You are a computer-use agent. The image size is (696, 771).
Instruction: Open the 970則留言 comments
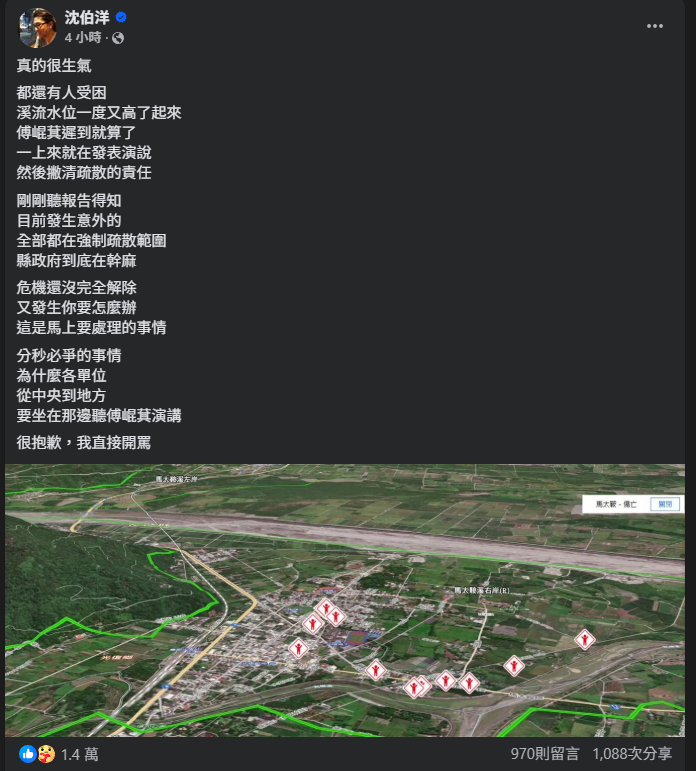543,753
